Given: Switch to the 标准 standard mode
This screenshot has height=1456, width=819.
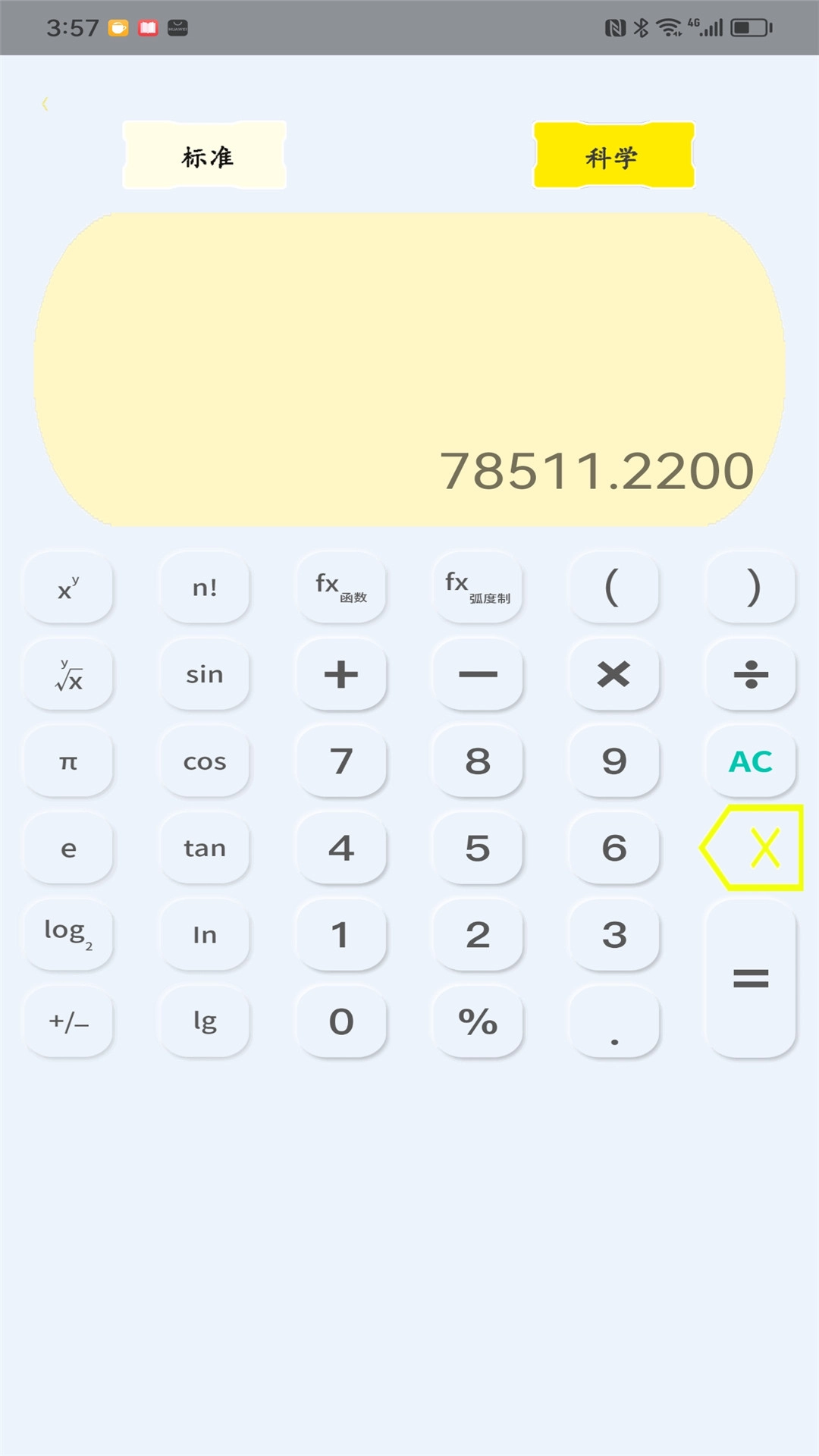Looking at the screenshot, I should point(205,155).
